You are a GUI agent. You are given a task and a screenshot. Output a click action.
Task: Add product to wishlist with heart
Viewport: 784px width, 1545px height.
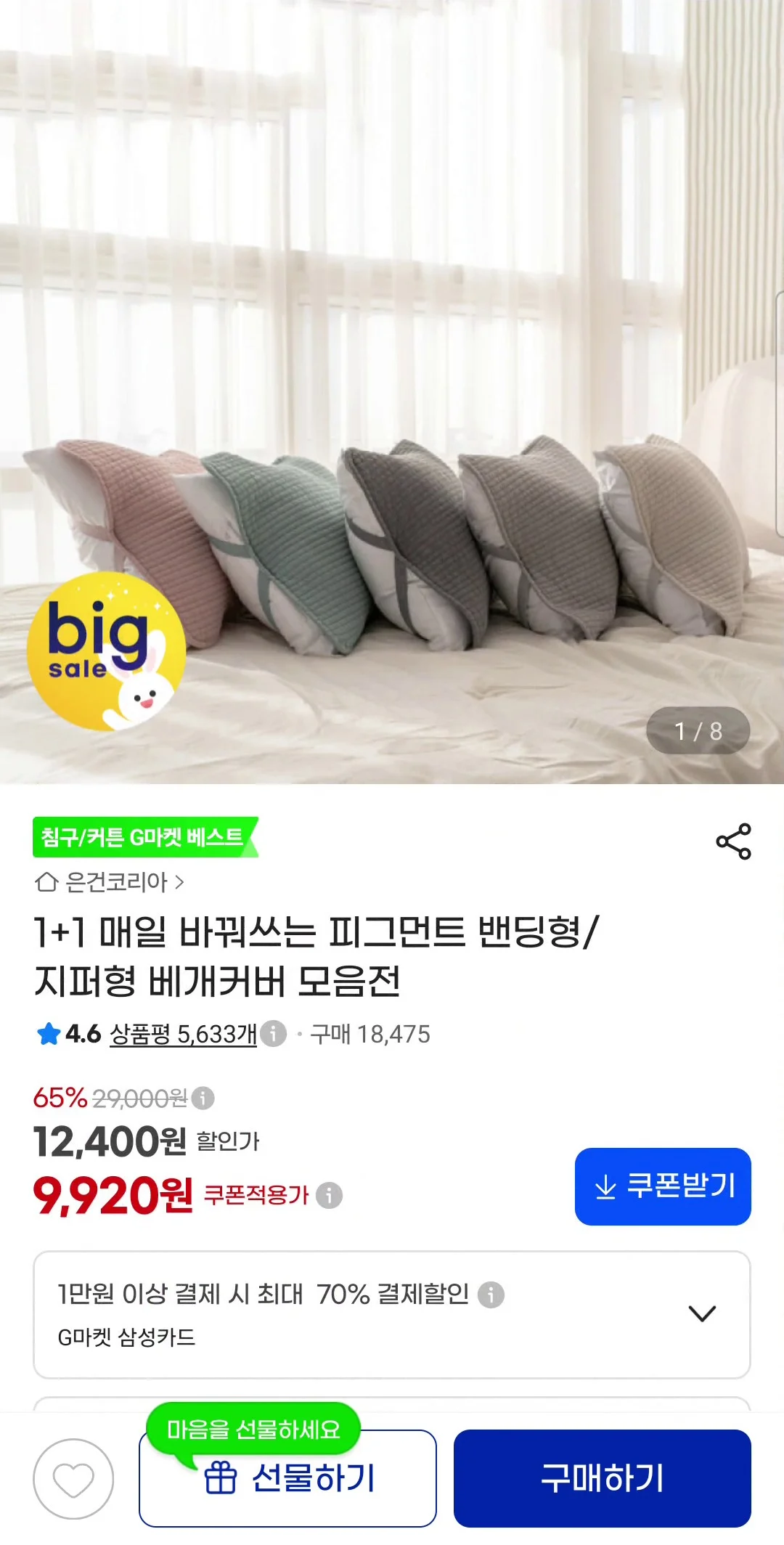(x=73, y=1479)
